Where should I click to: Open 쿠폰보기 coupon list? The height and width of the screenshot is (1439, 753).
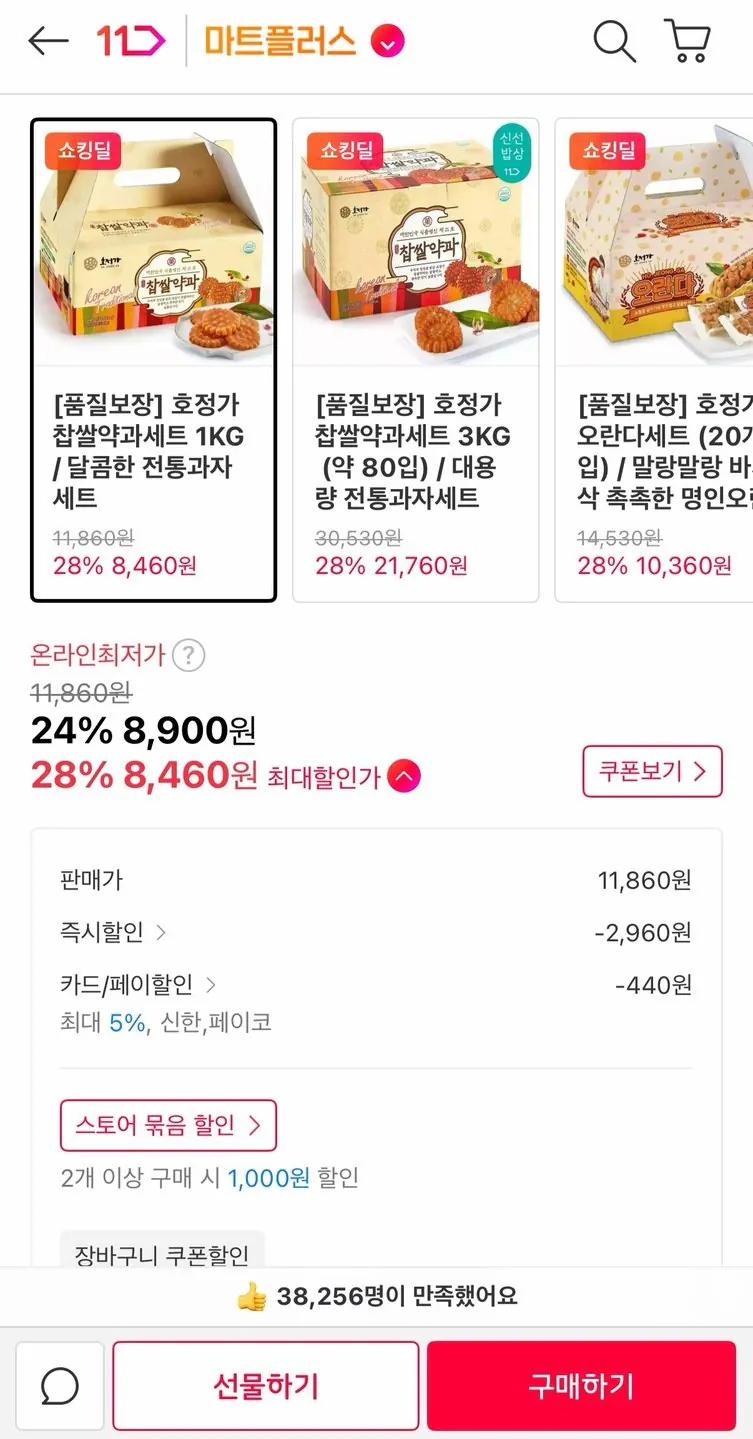click(652, 771)
